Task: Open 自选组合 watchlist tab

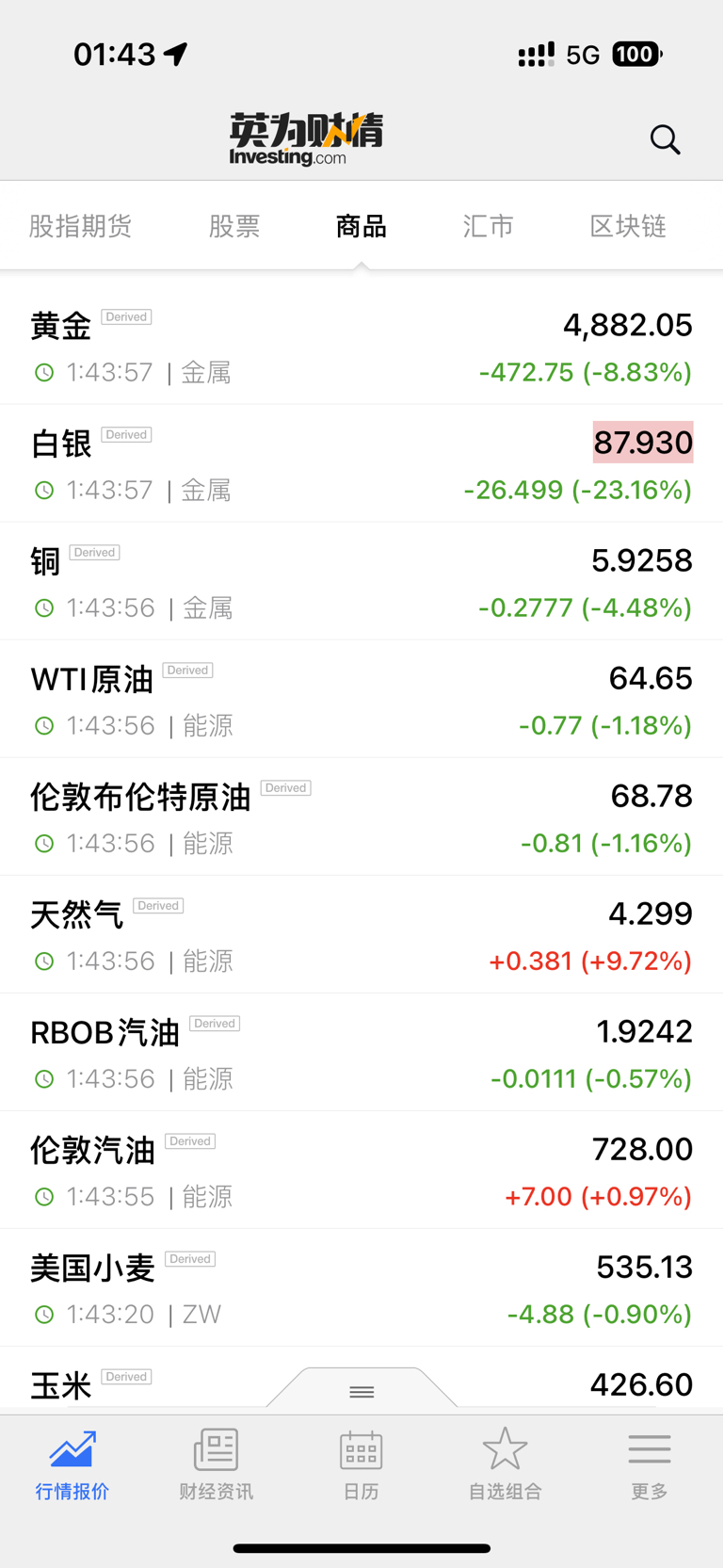Action: (506, 1464)
